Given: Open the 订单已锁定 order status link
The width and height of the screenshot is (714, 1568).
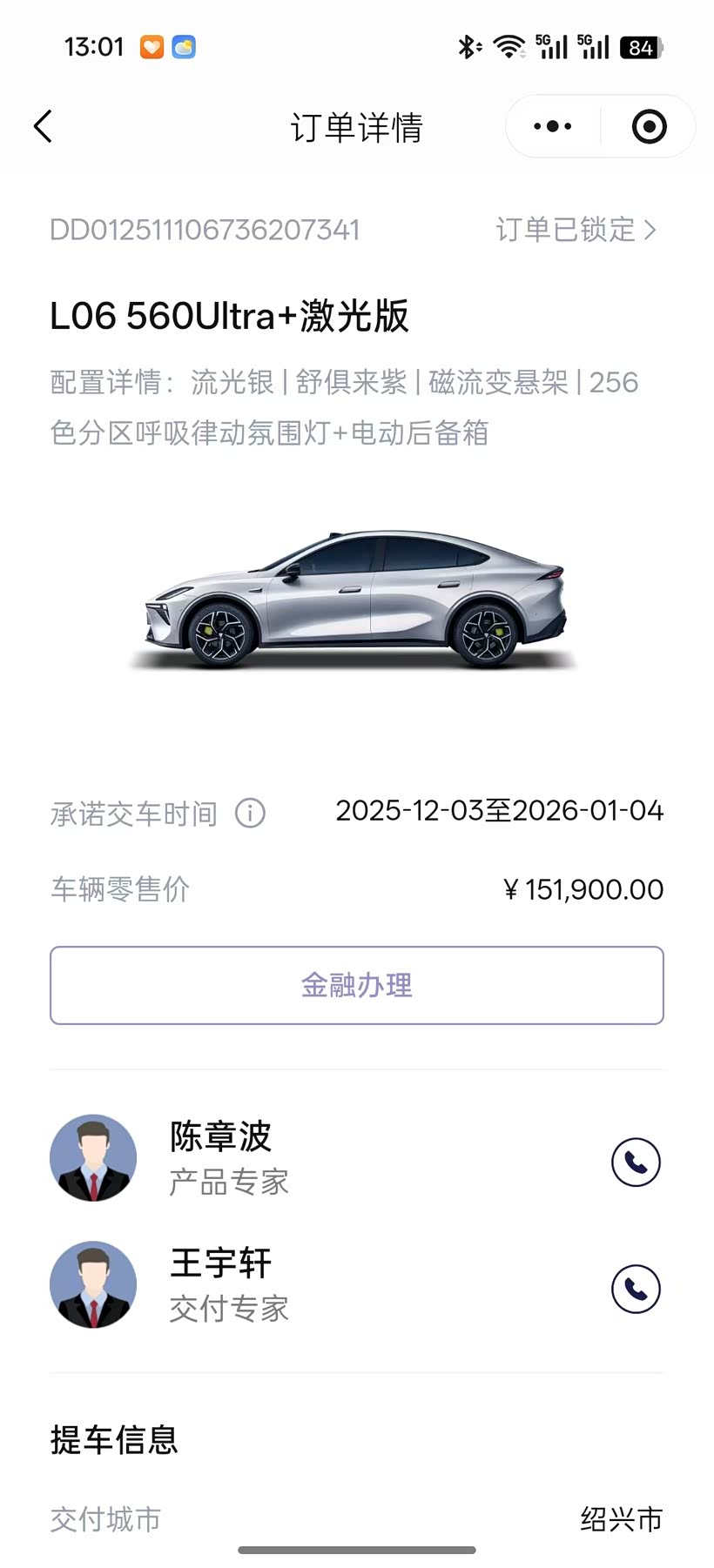Looking at the screenshot, I should 576,230.
